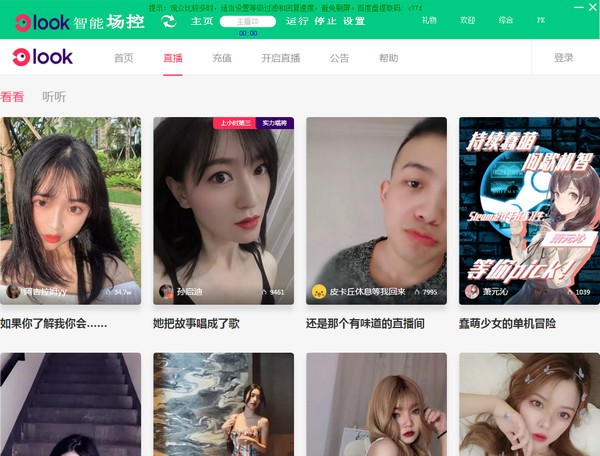Go to 主页 in the top toolbar
600x456 pixels.
pos(202,20)
